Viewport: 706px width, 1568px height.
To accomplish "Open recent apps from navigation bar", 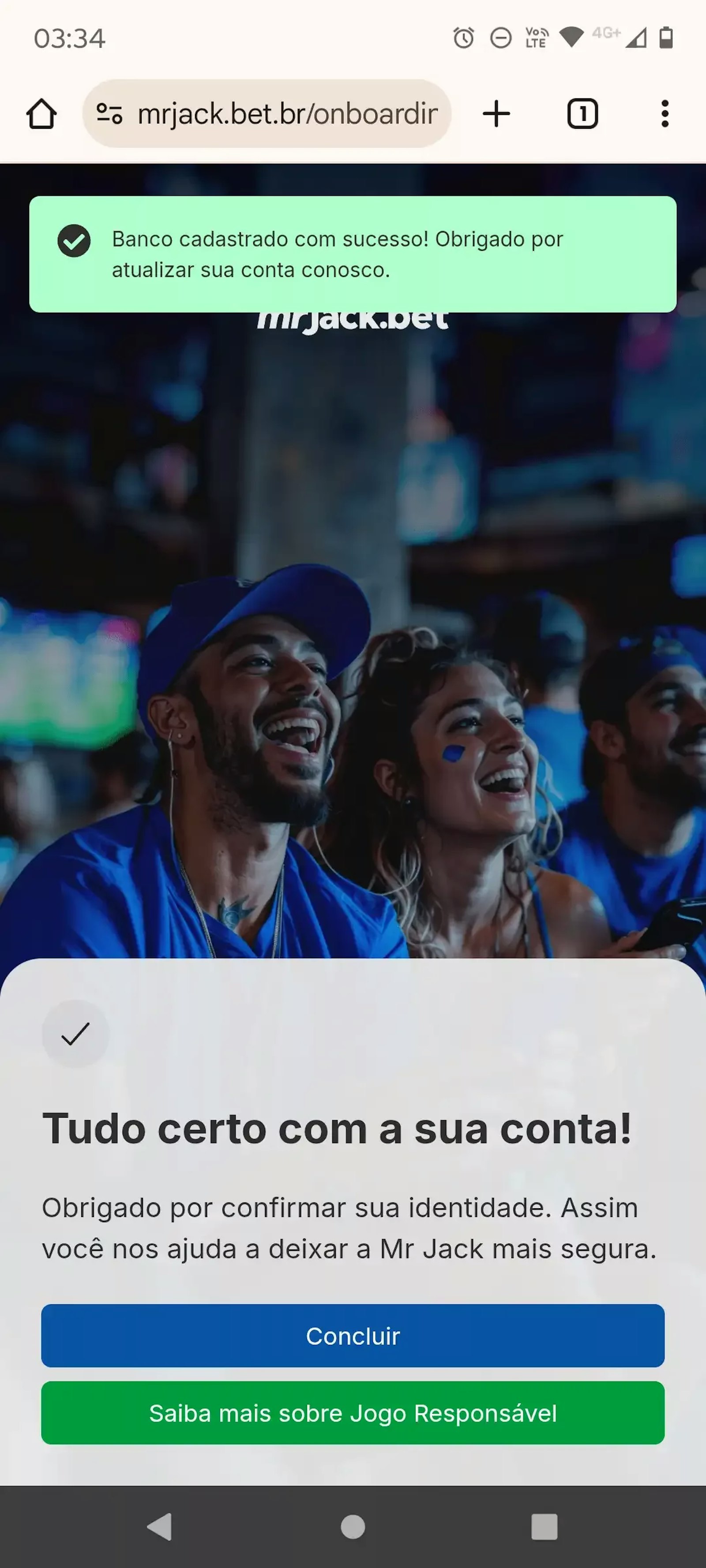I will point(544,1527).
